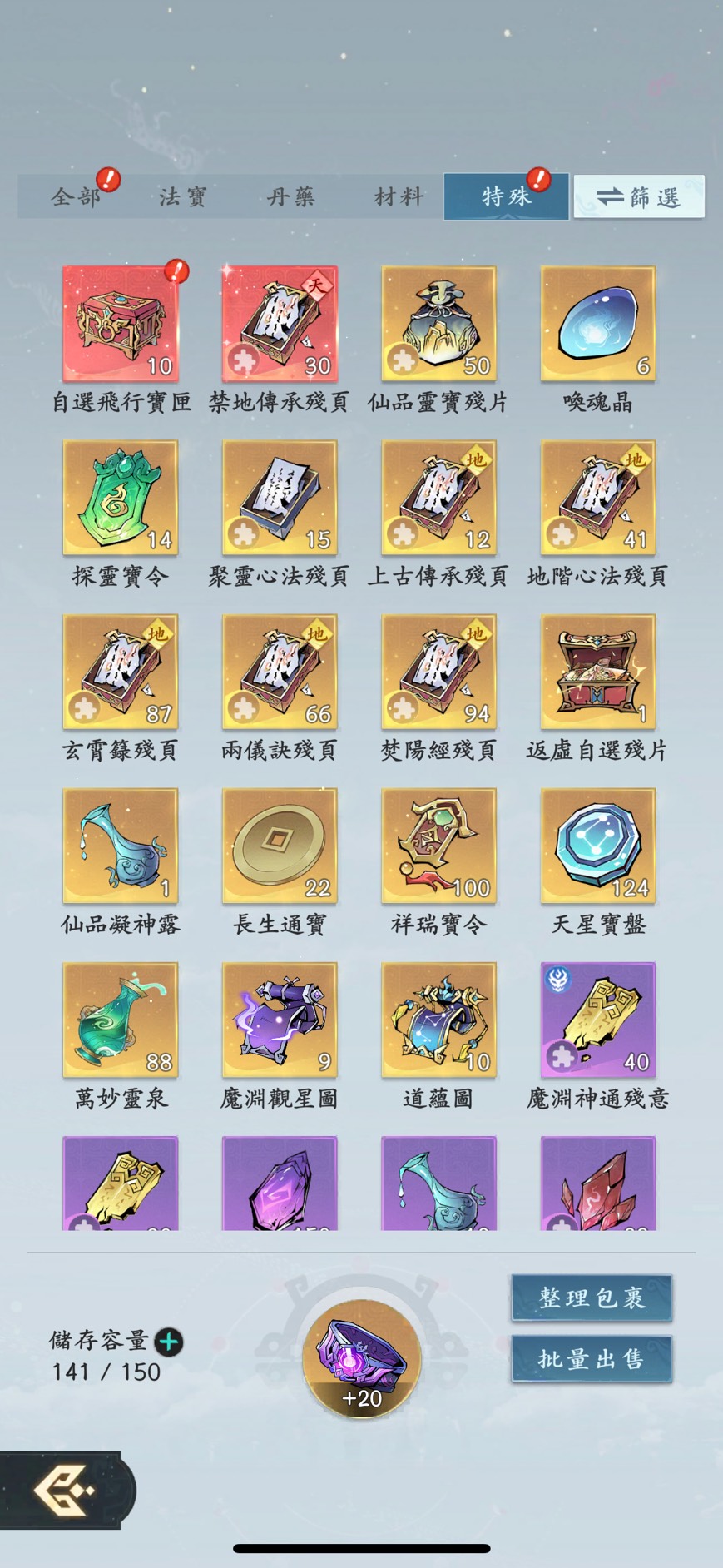The height and width of the screenshot is (1568, 723).
Task: Switch to the 丹藥 tab
Action: coord(290,197)
